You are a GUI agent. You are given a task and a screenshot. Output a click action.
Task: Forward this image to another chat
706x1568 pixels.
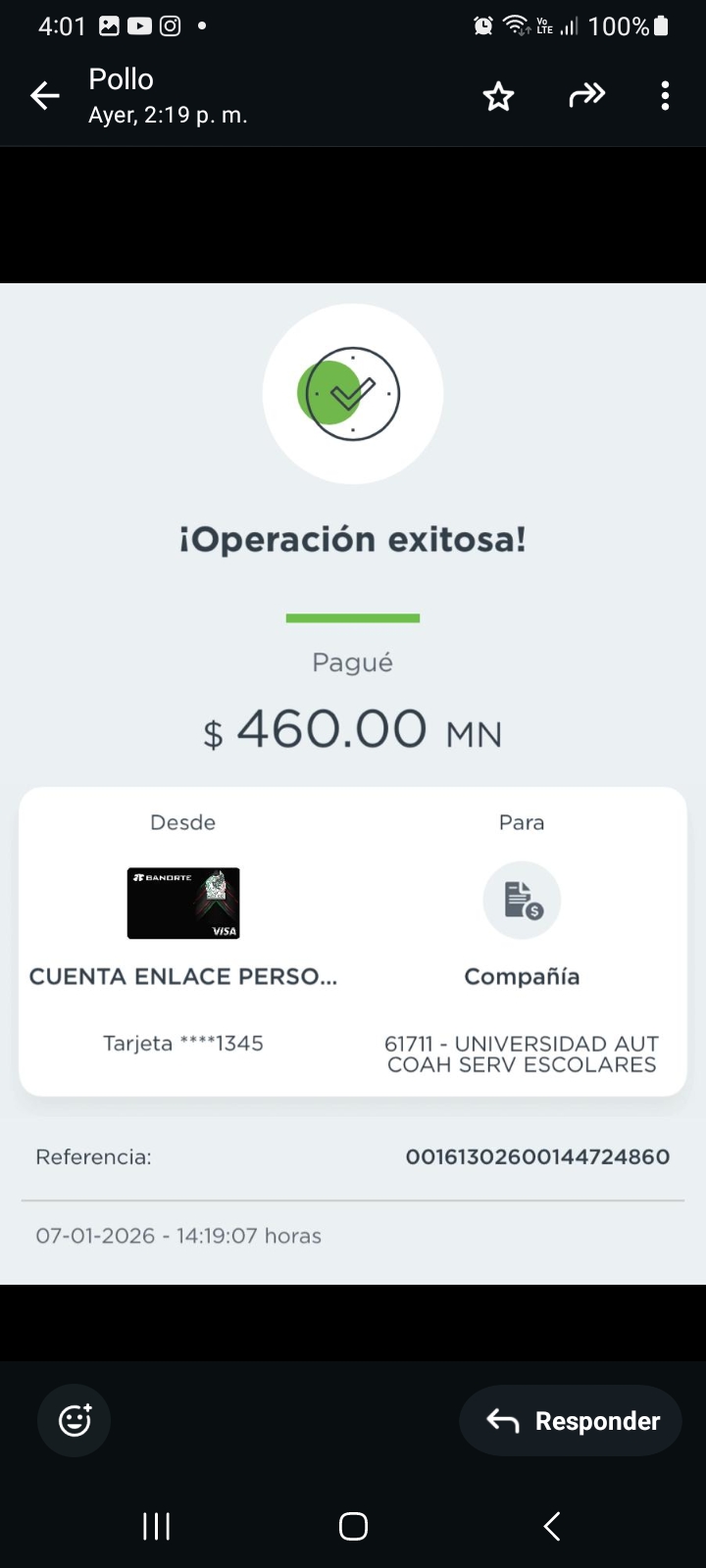pos(586,96)
